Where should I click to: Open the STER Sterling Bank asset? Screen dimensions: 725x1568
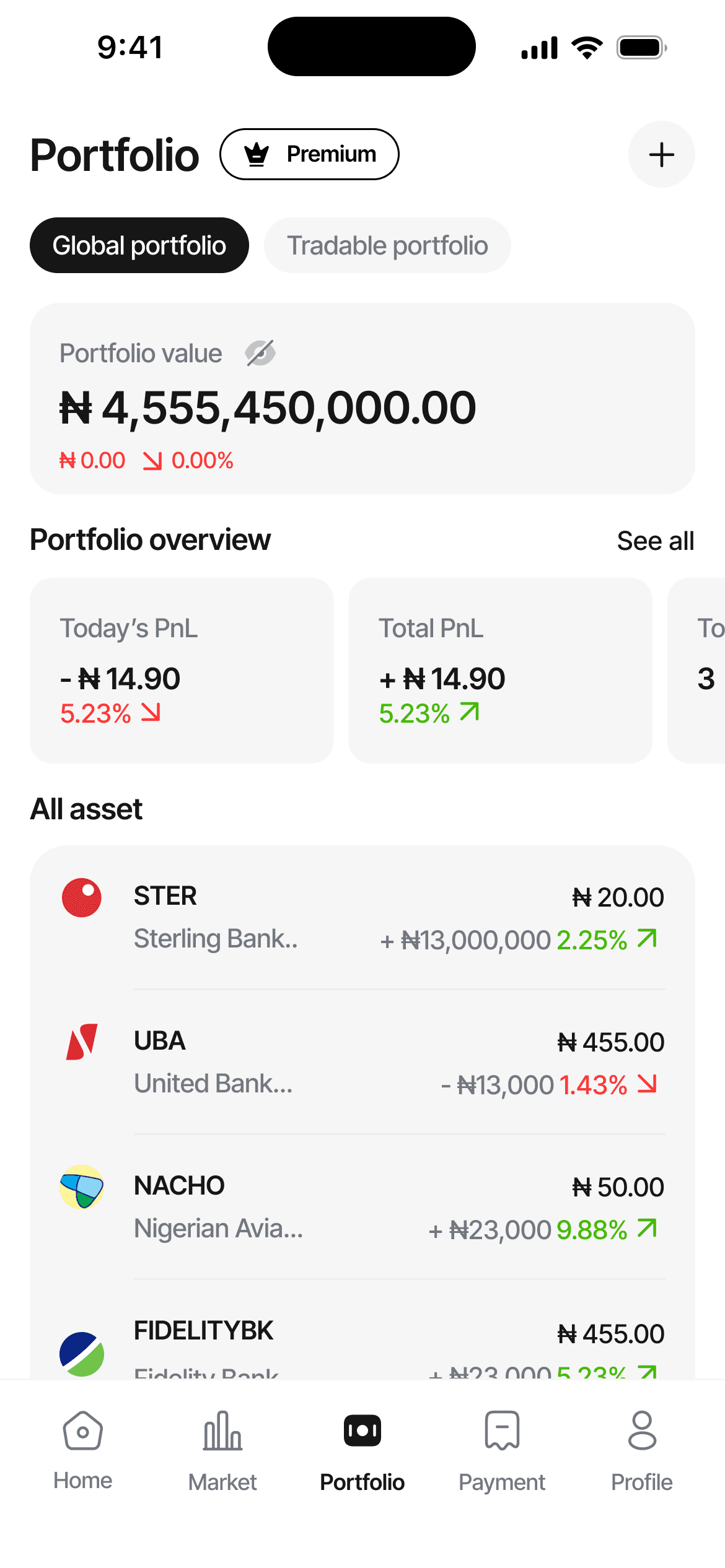coord(362,918)
